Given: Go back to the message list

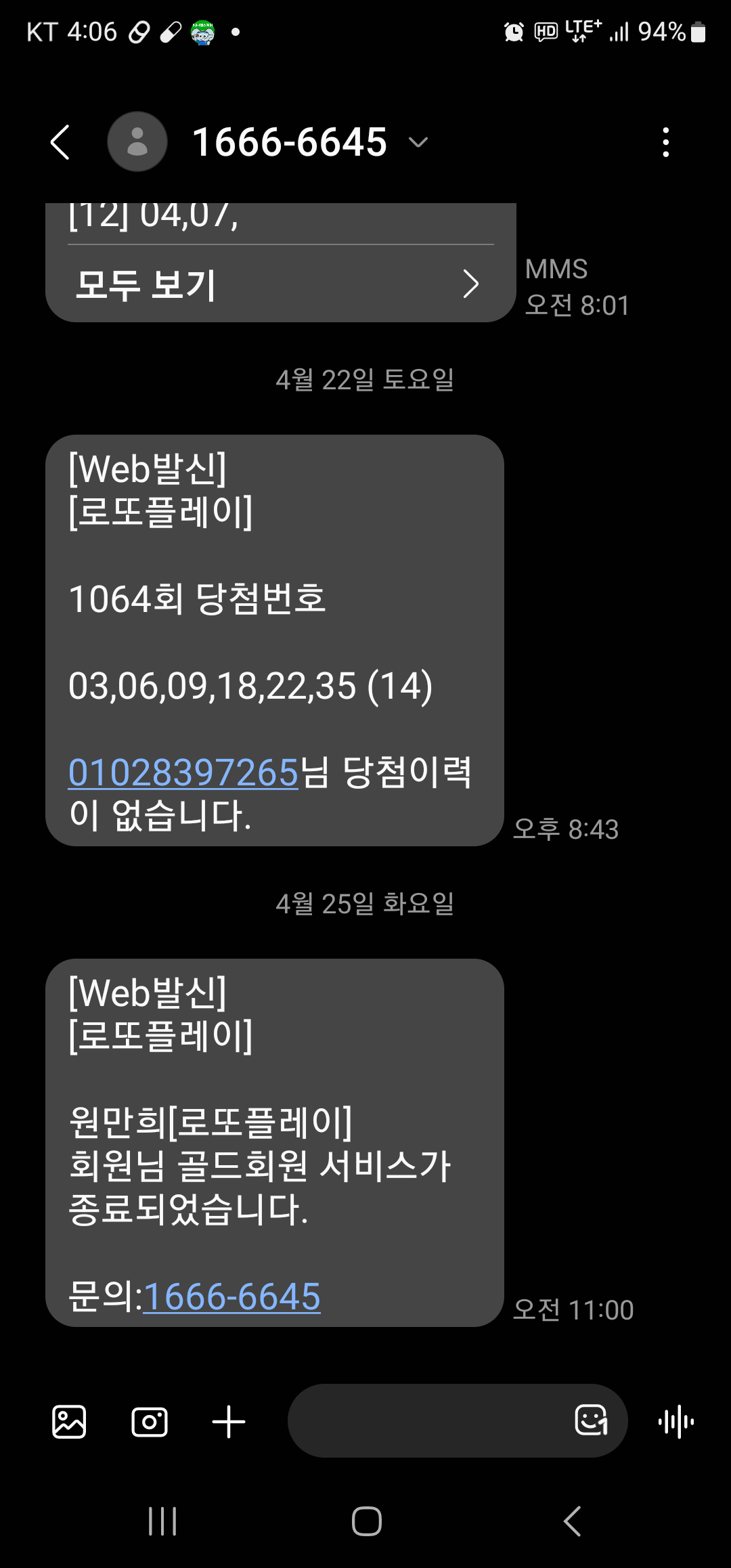Looking at the screenshot, I should [x=60, y=142].
